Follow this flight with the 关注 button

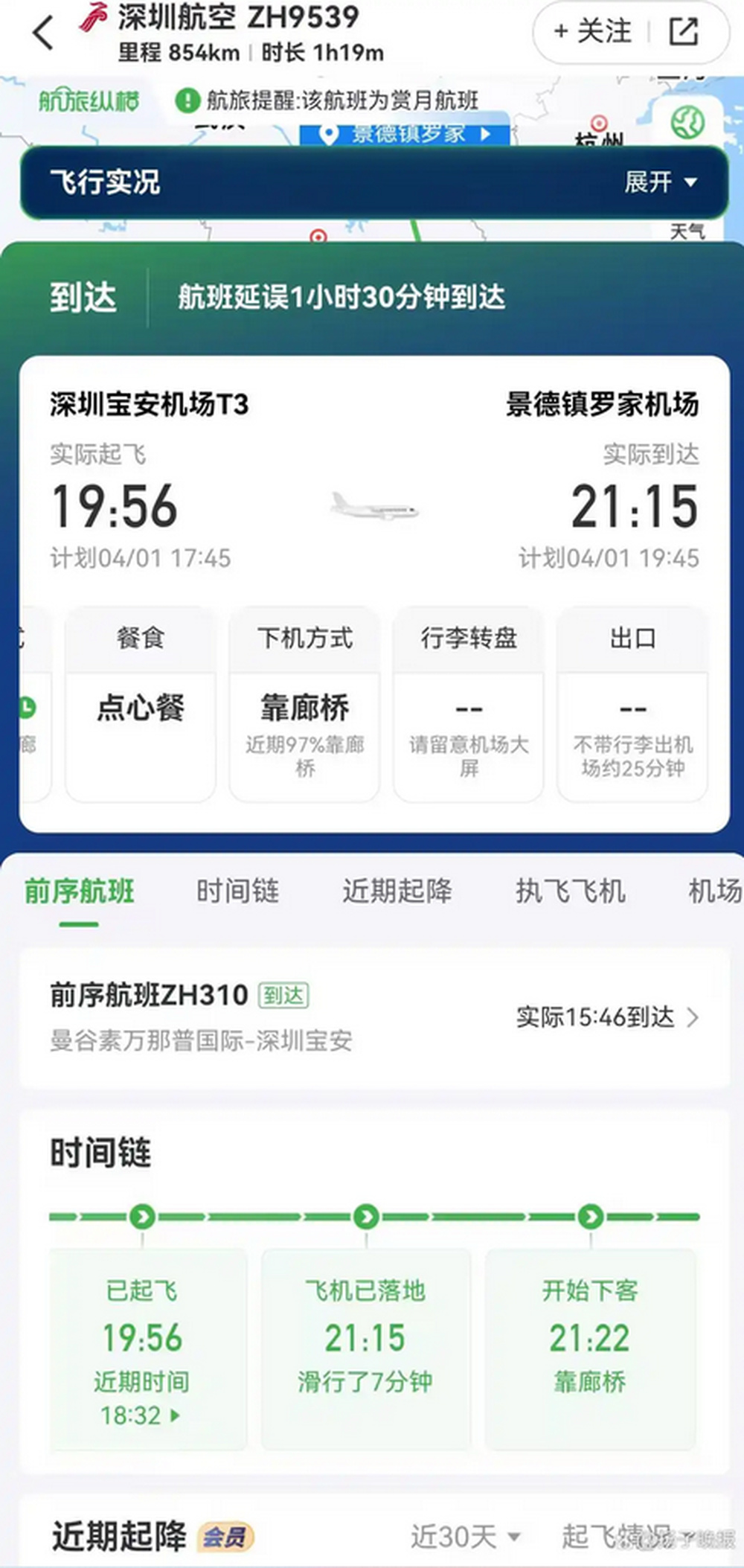click(593, 32)
